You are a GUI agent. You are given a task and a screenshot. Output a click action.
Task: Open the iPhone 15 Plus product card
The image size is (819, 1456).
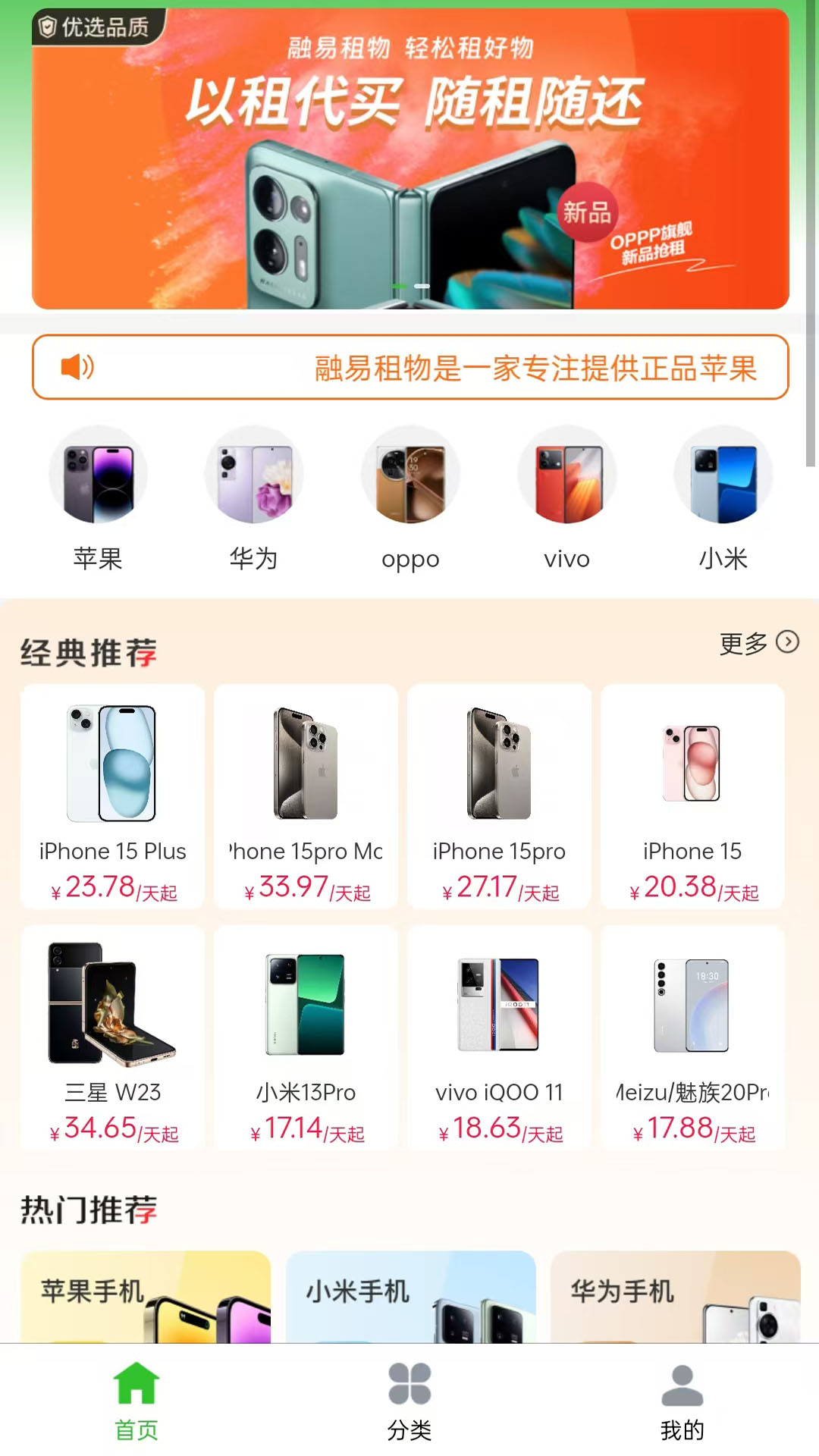[112, 796]
